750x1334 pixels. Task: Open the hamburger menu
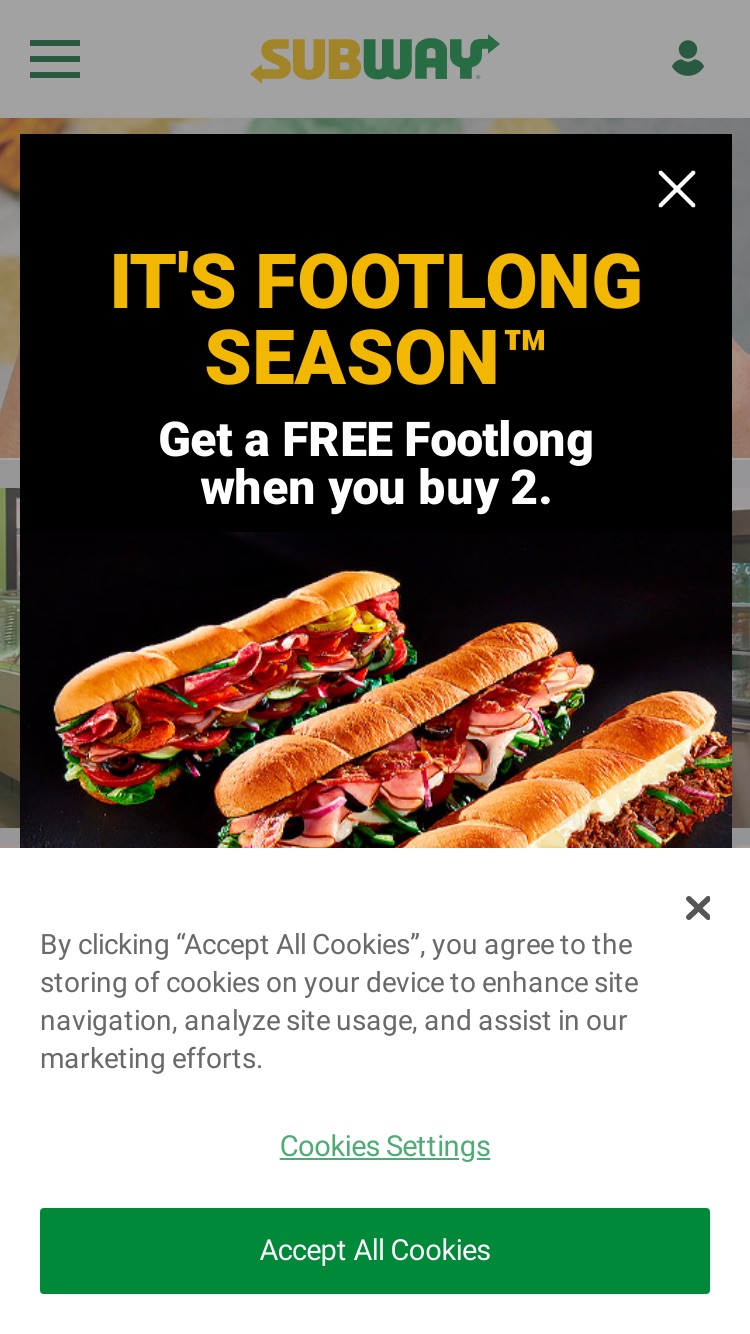coord(55,59)
